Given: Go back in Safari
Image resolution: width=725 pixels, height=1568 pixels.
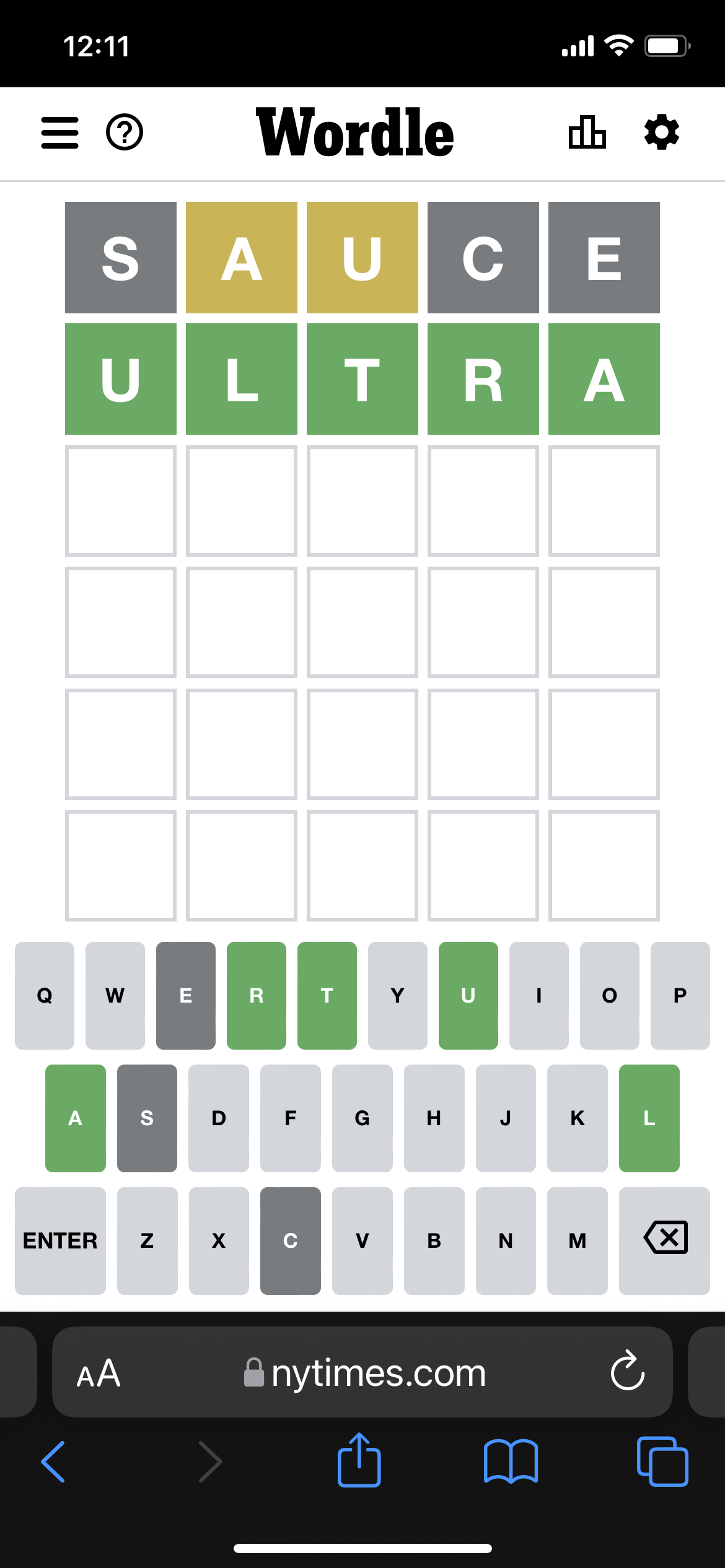Looking at the screenshot, I should [53, 1461].
